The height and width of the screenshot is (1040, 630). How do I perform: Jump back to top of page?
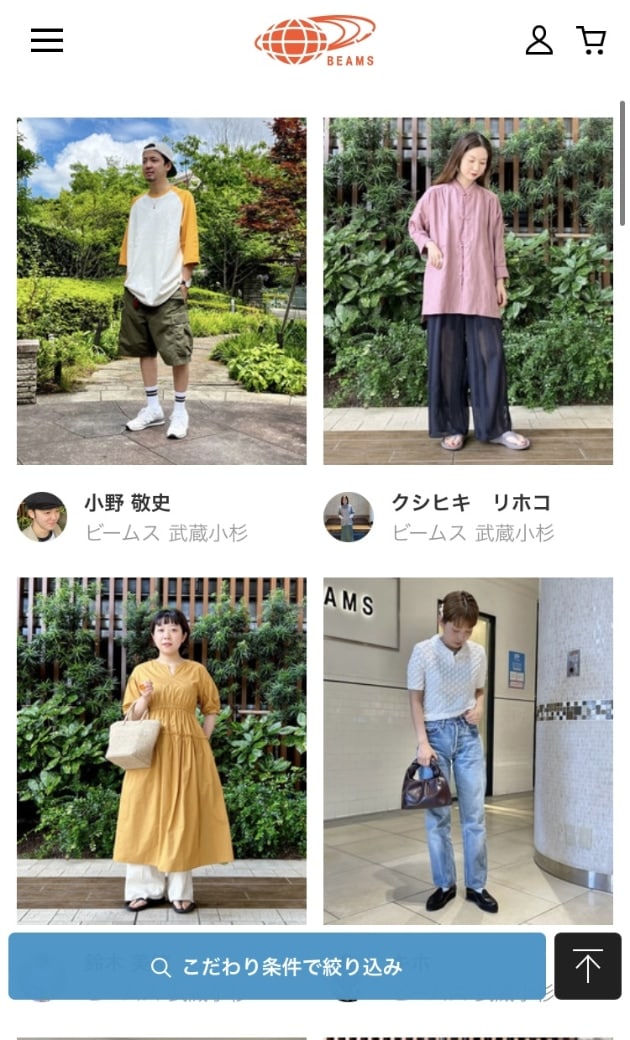(588, 966)
